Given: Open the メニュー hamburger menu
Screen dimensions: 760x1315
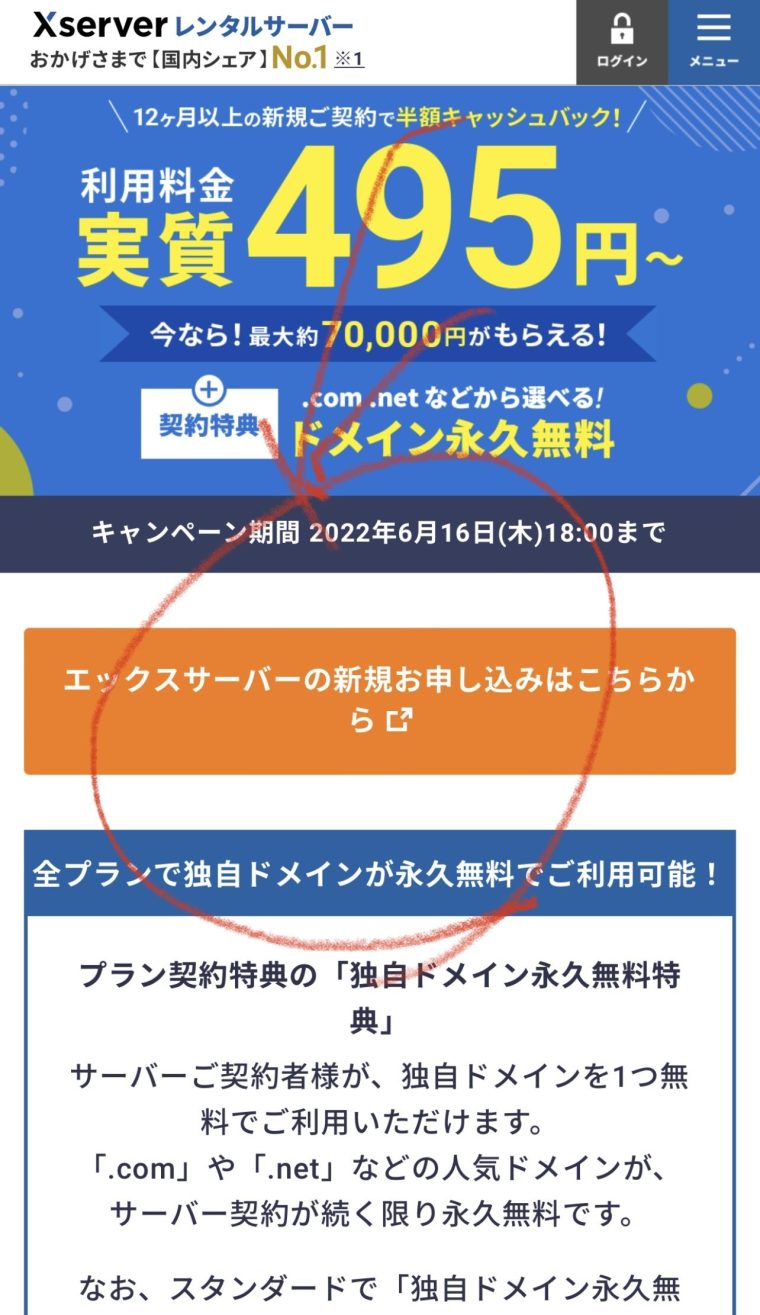Looking at the screenshot, I should (713, 42).
